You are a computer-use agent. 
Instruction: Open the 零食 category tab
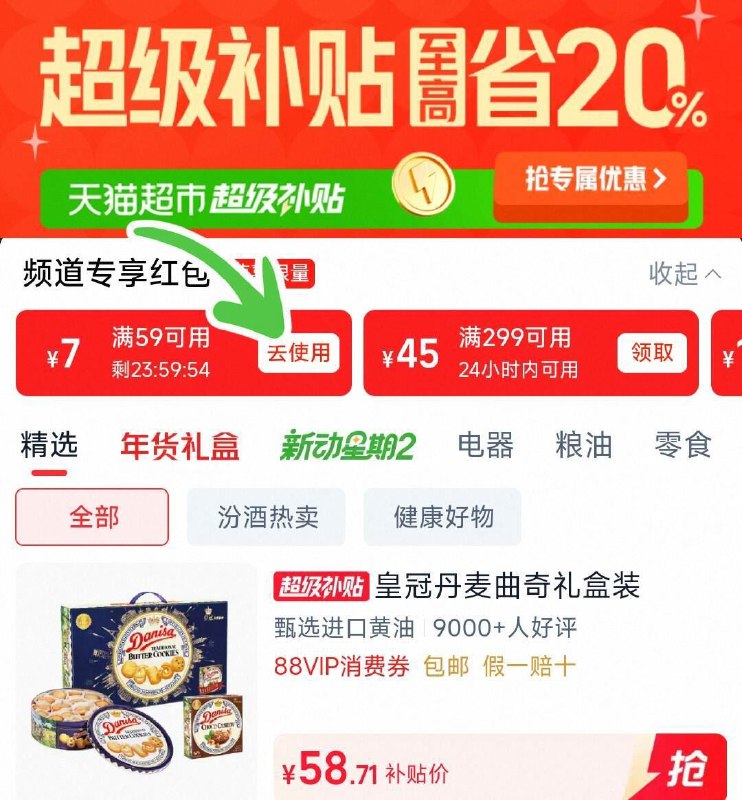click(x=681, y=444)
